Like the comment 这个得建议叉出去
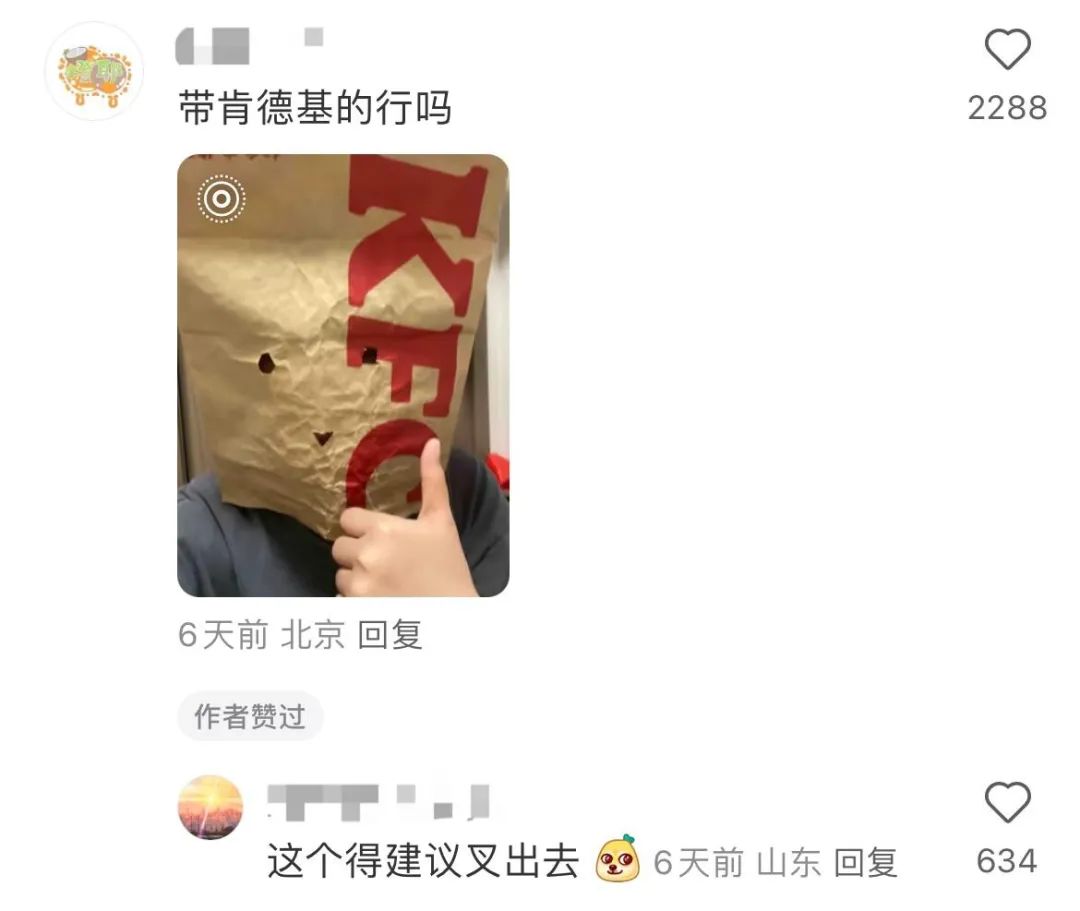Screen dimensions: 1080x911 [1006, 803]
